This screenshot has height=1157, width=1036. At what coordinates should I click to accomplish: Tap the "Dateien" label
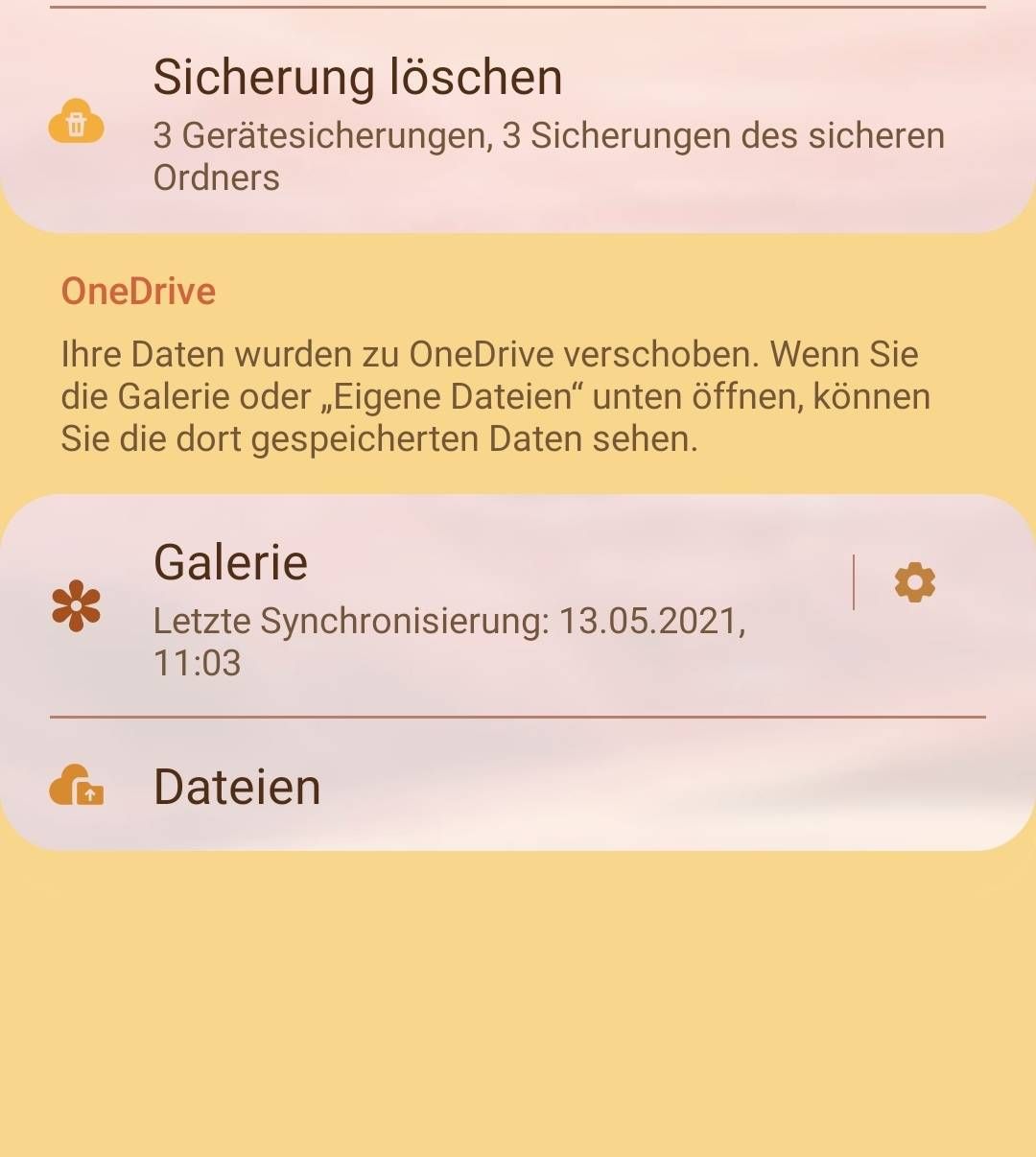pos(238,787)
